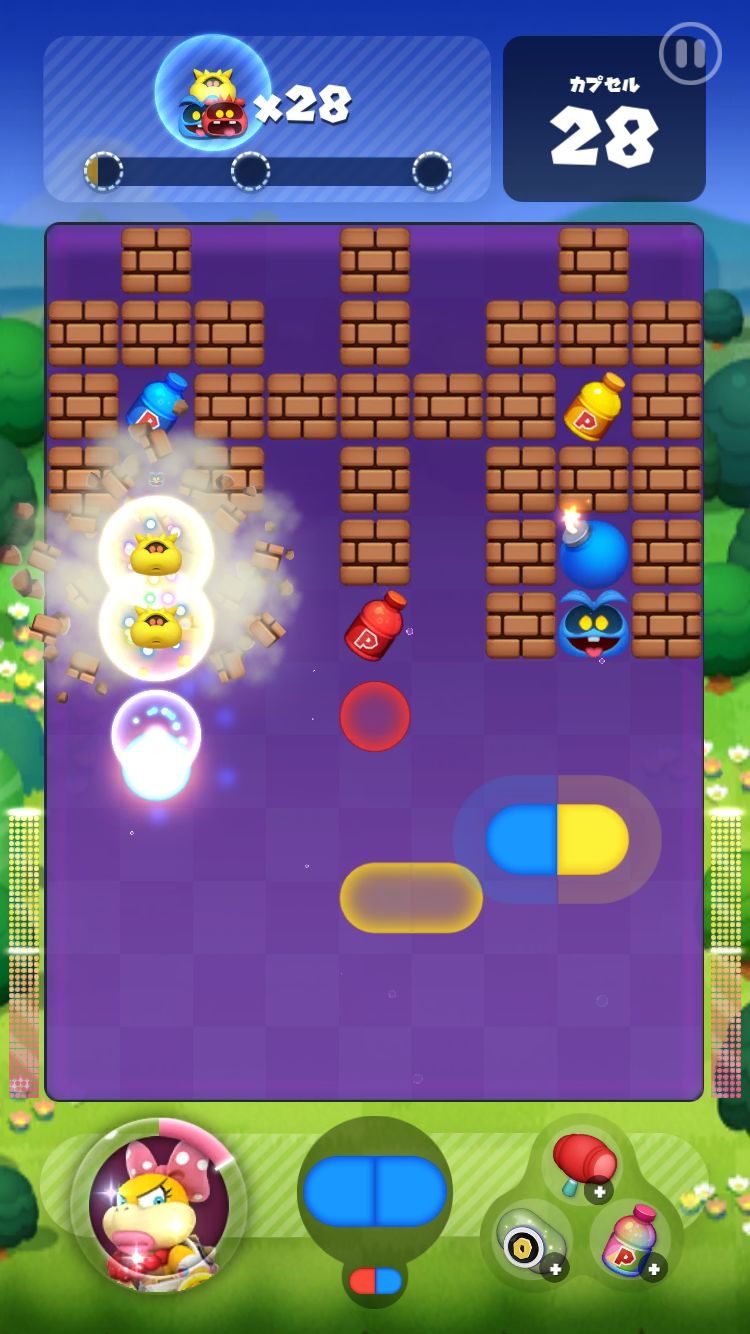The width and height of the screenshot is (750, 1334).
Task: Pause the game
Action: [690, 53]
